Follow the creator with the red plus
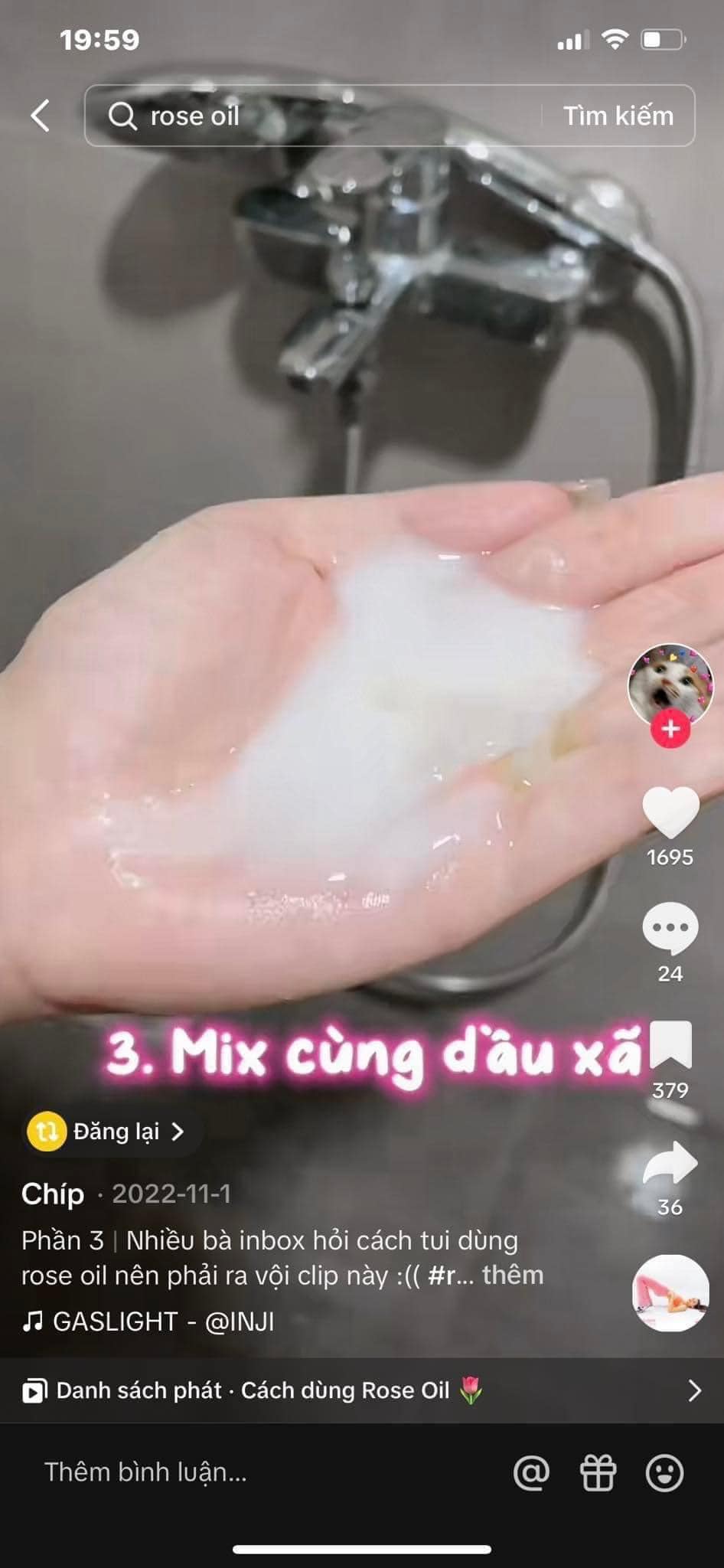724x1568 pixels. (x=670, y=729)
